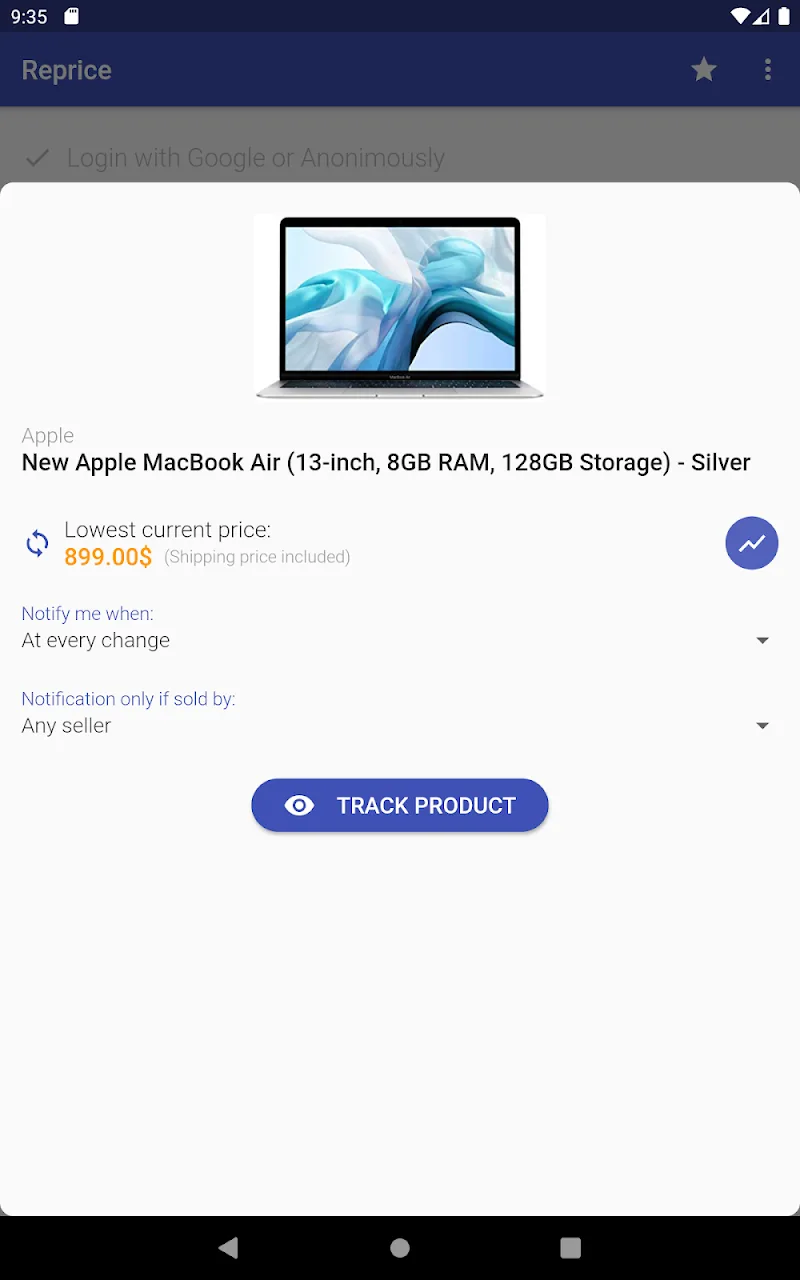Tap the Home navigation icon
The image size is (800, 1280).
pos(400,1247)
